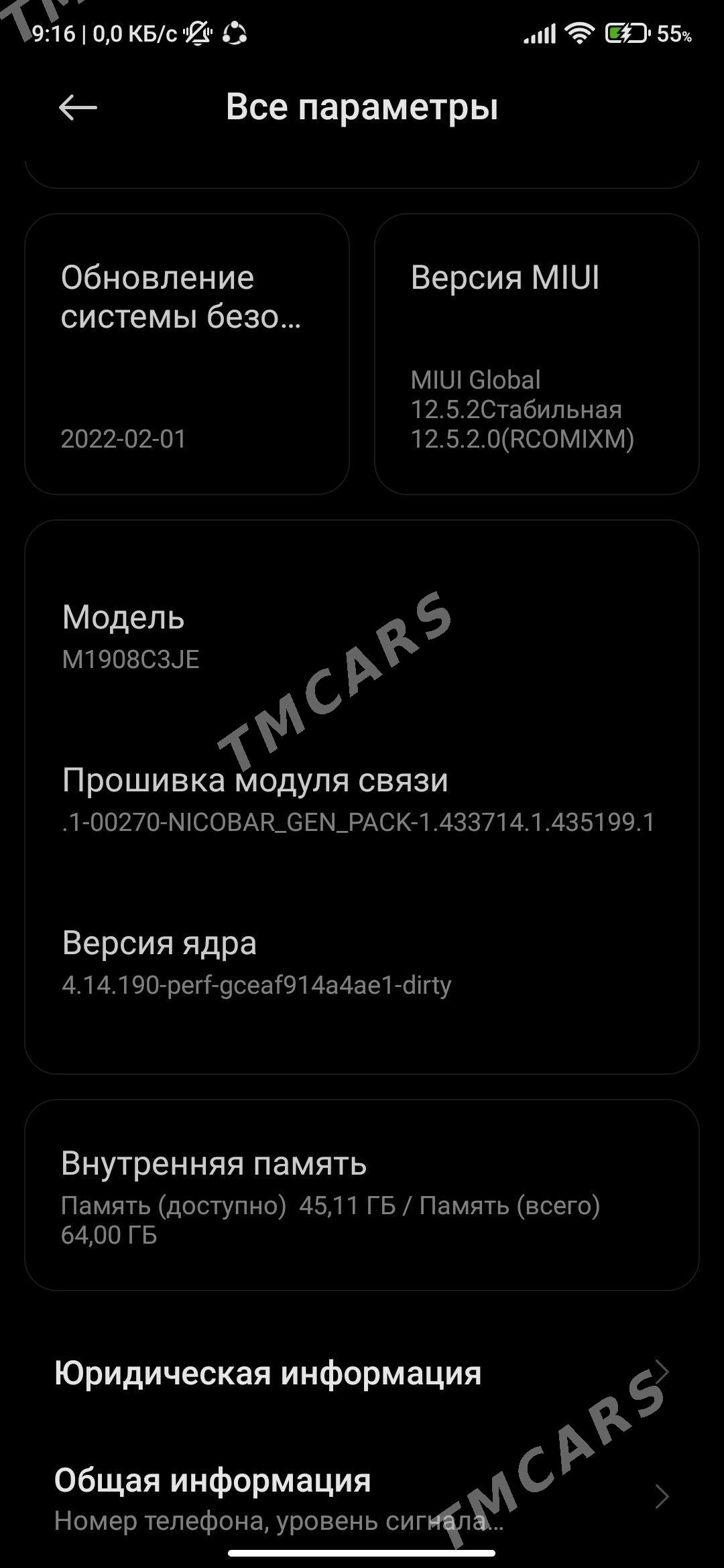Viewport: 724px width, 1568px height.
Task: Open Юридическая информация
Action: click(x=362, y=1372)
